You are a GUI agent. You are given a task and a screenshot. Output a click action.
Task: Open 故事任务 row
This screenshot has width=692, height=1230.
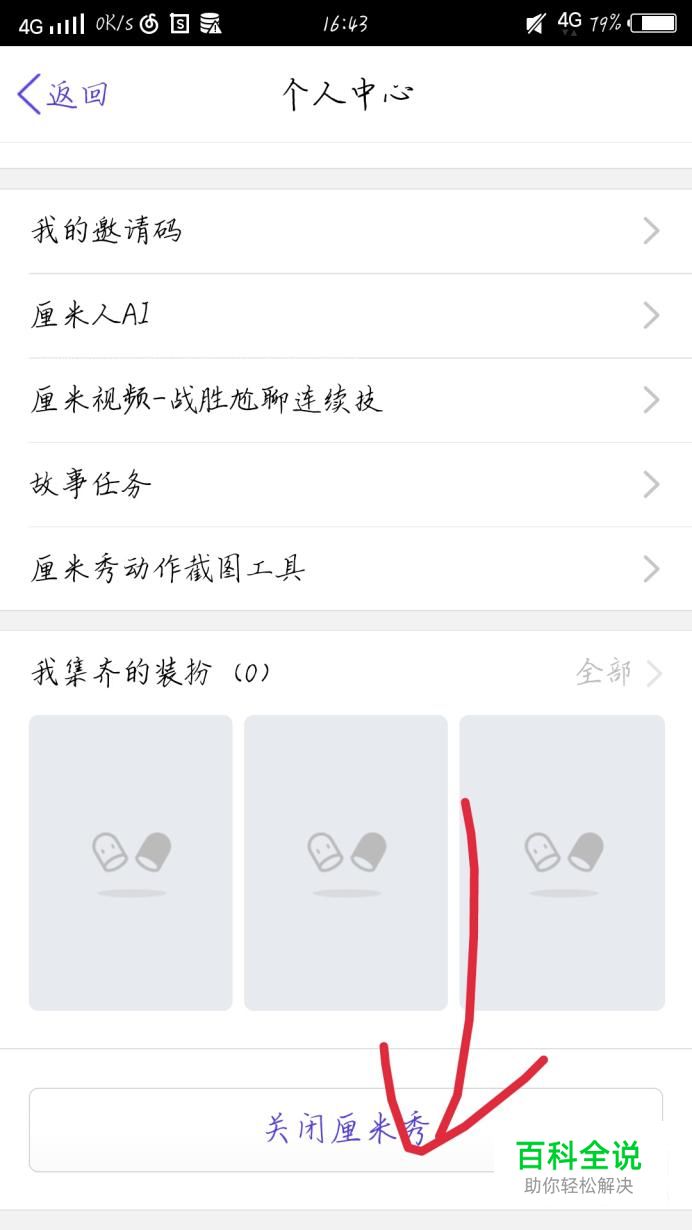[345, 485]
